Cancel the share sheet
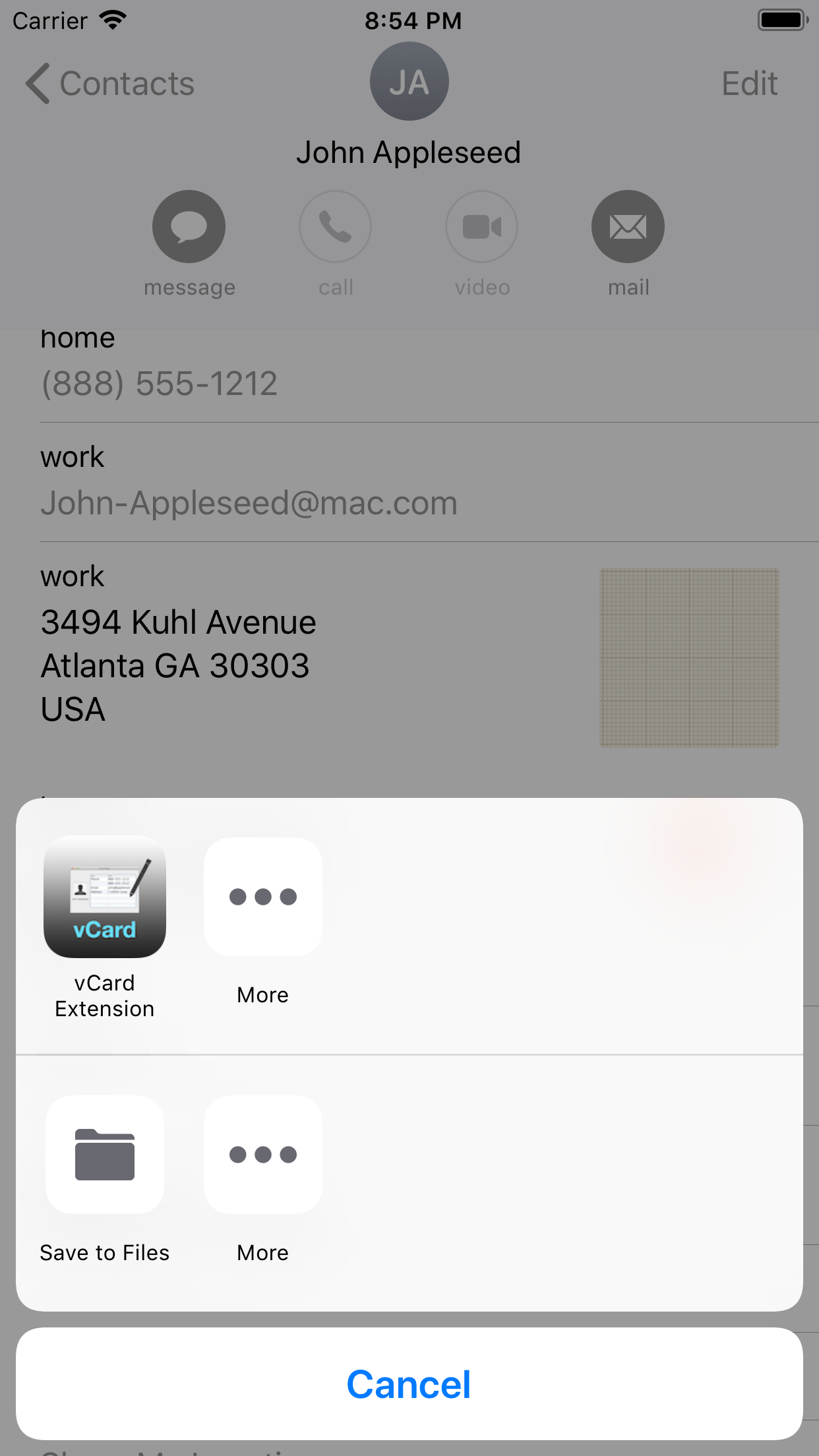The width and height of the screenshot is (819, 1456). [409, 1383]
